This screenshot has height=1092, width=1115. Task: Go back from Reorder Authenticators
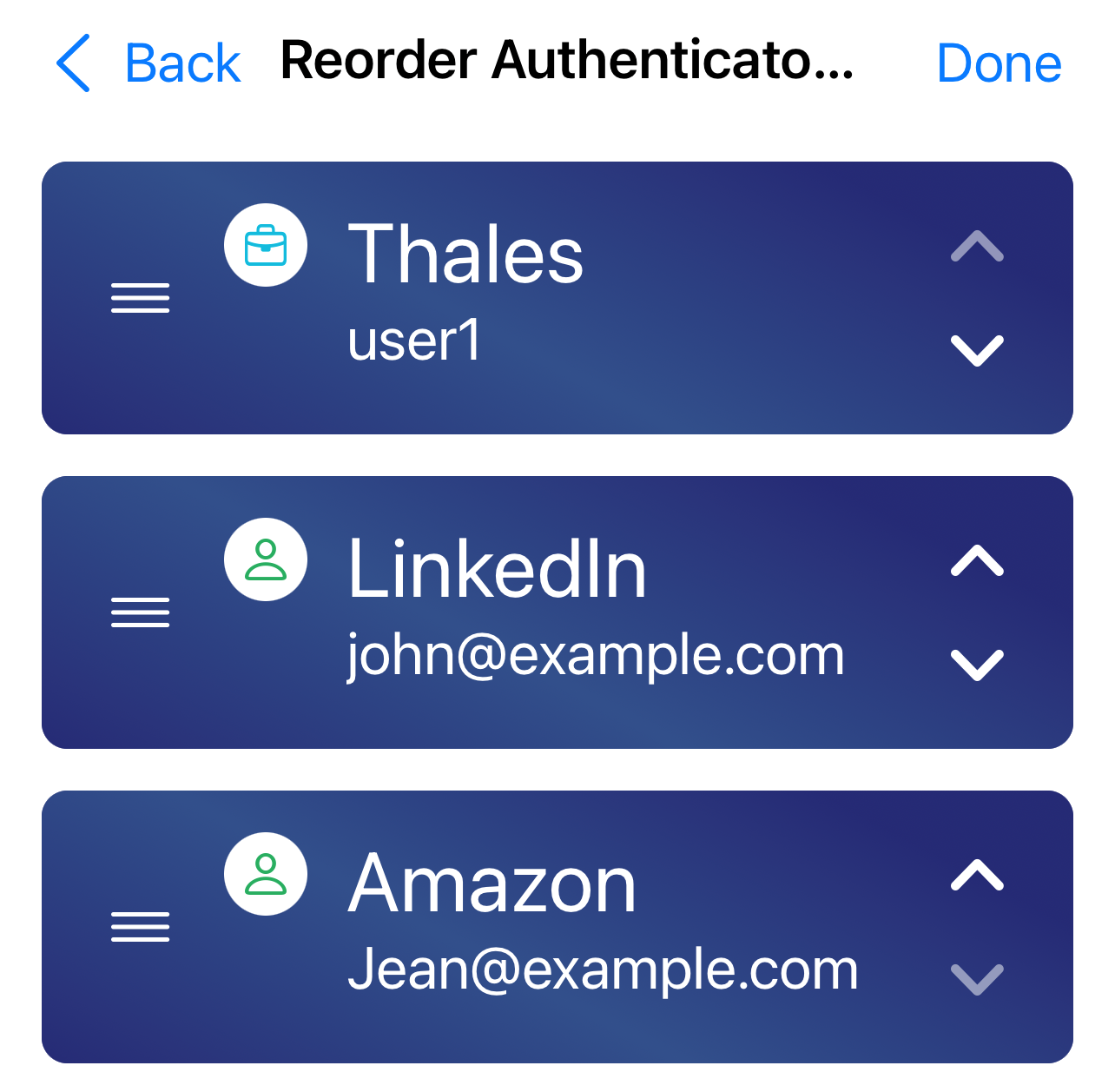point(148,63)
